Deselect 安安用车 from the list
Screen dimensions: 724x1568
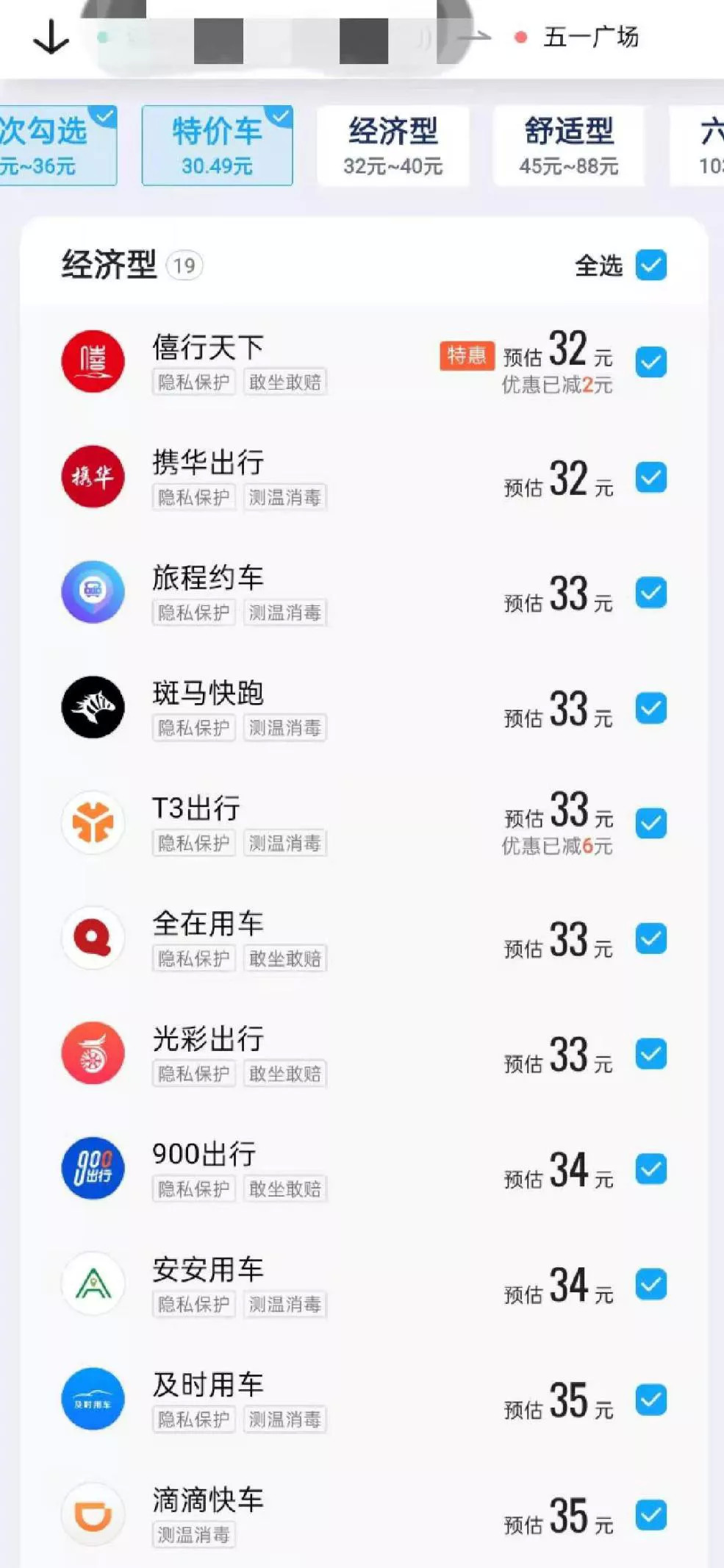[x=650, y=1284]
